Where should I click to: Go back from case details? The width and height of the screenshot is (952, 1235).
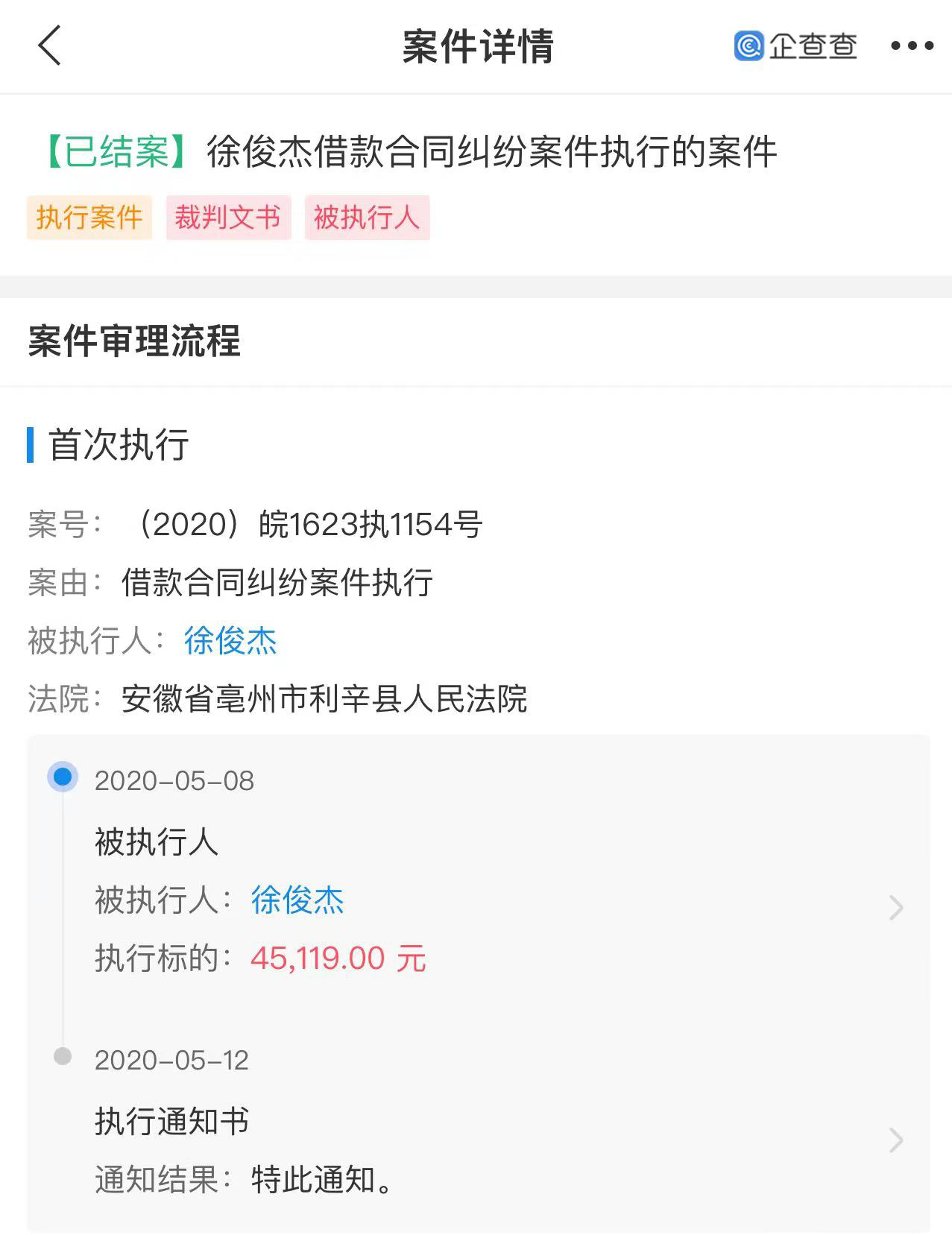[49, 46]
